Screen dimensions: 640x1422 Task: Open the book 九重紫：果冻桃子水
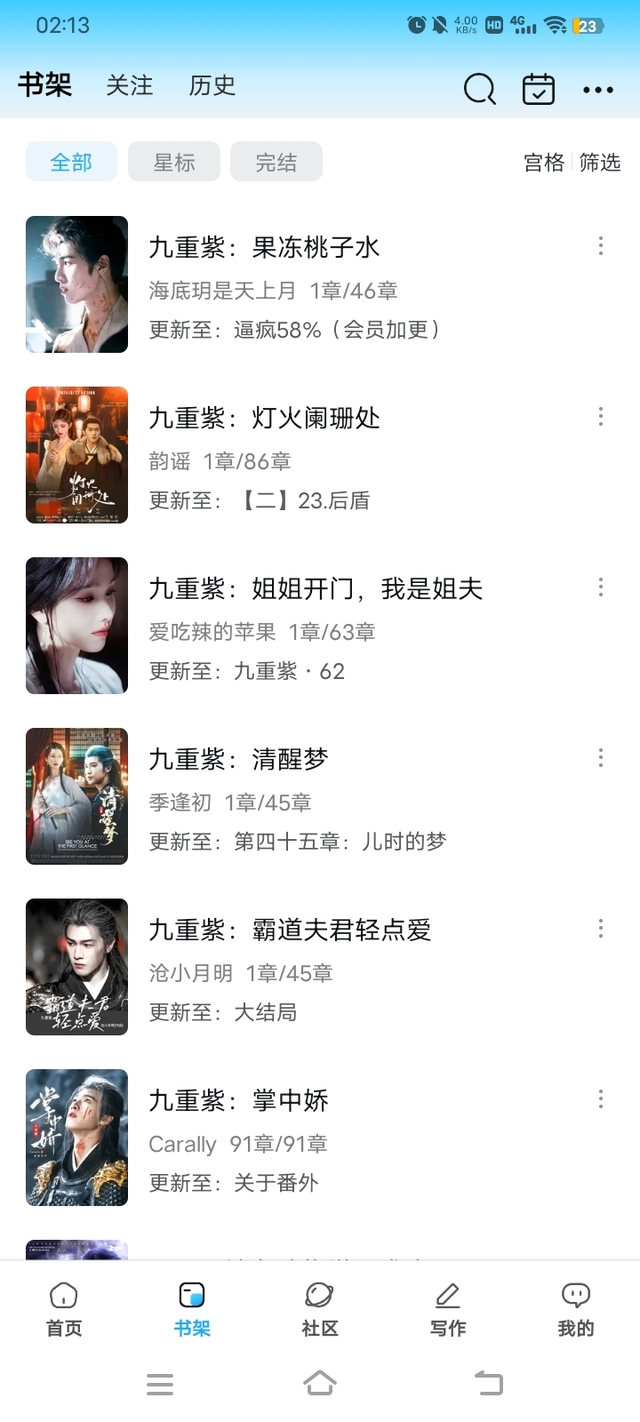pos(264,248)
